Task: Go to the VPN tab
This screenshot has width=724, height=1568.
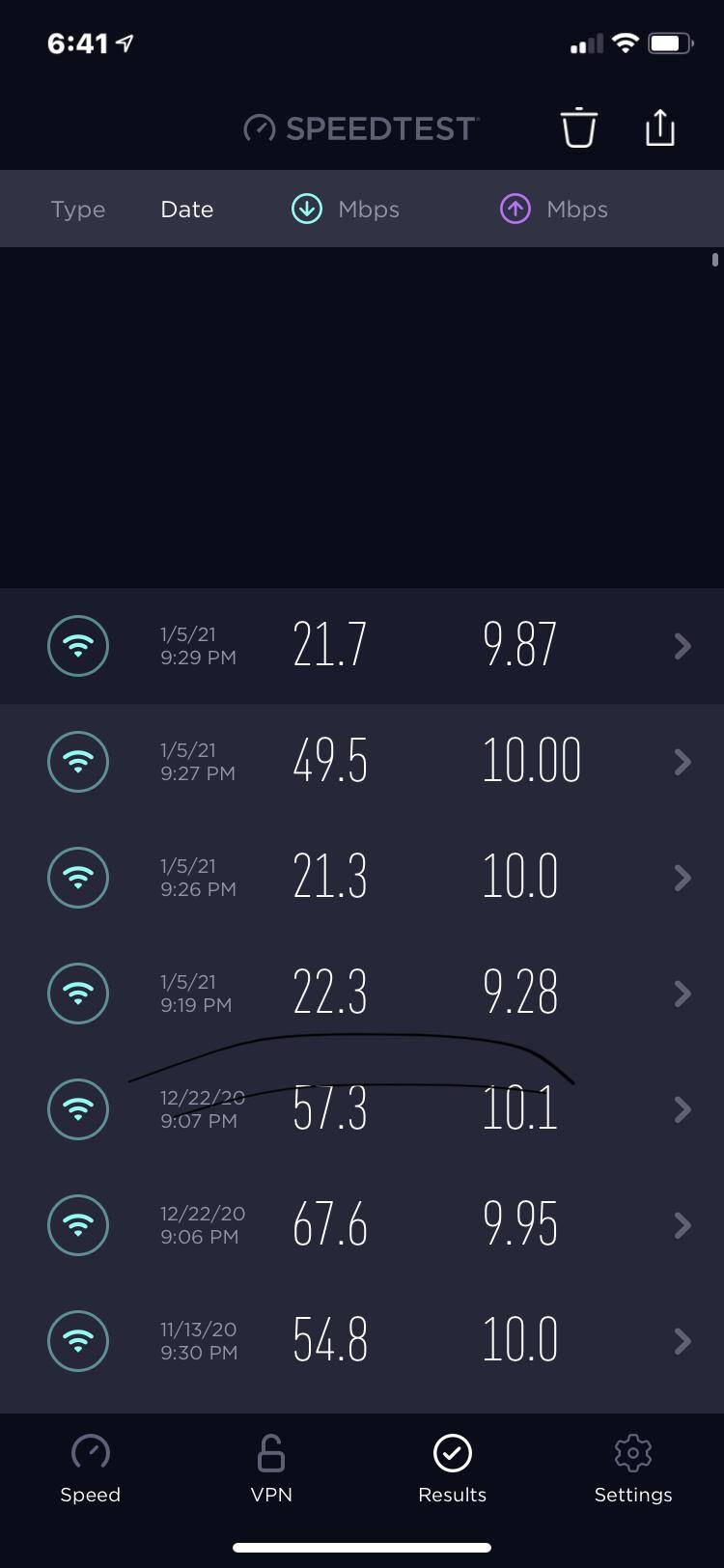Action: pyautogui.click(x=271, y=1470)
